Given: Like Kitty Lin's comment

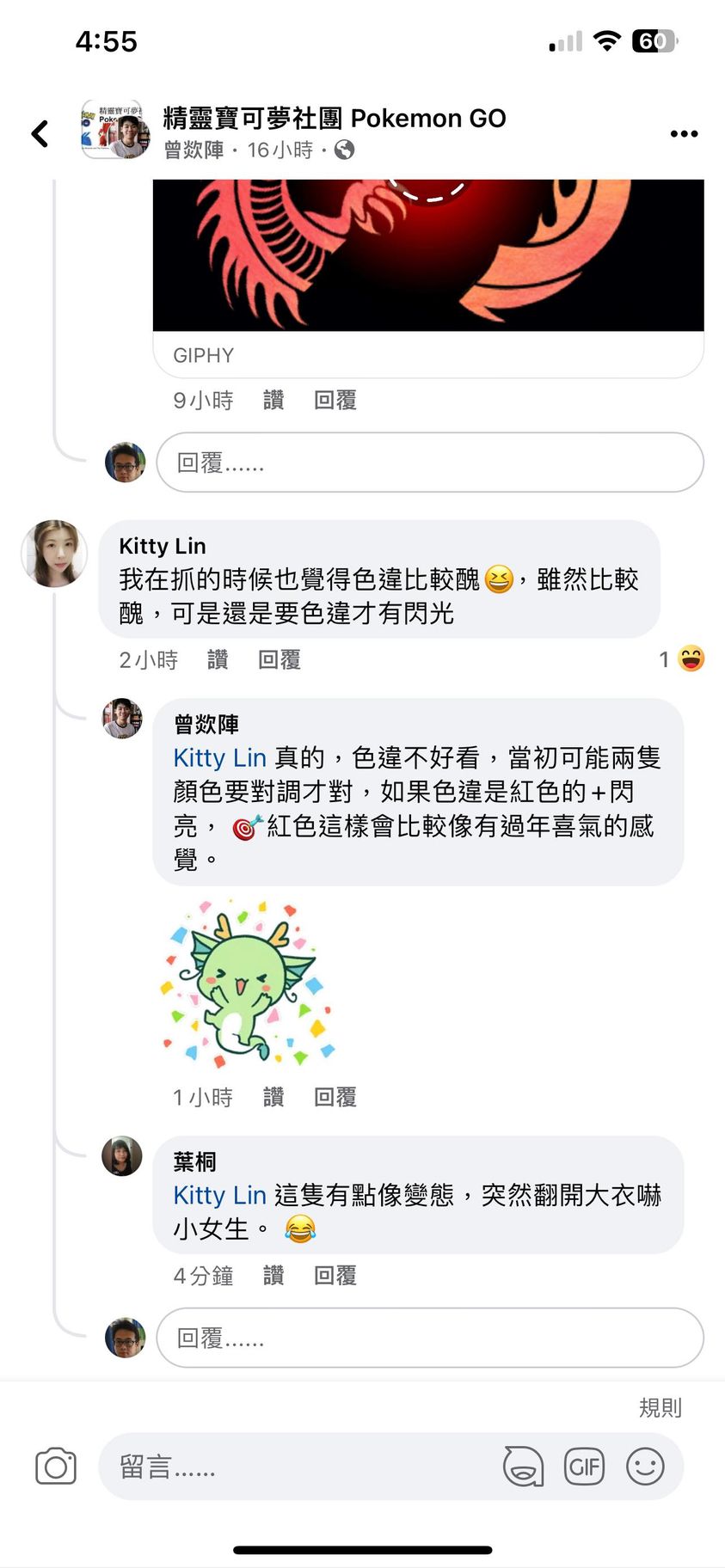Looking at the screenshot, I should point(218,660).
